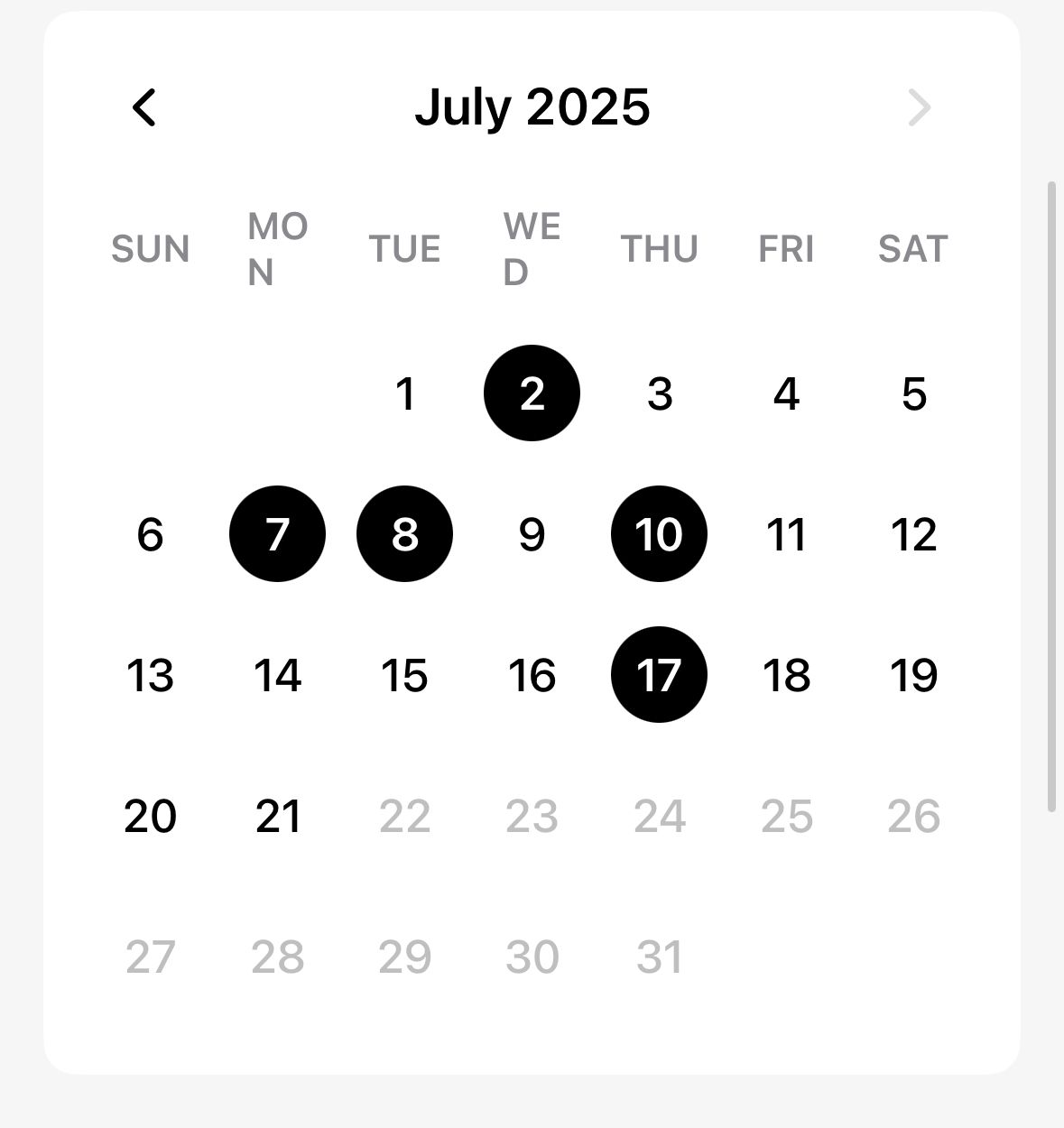Select July 5
Image resolution: width=1064 pixels, height=1128 pixels.
point(913,394)
